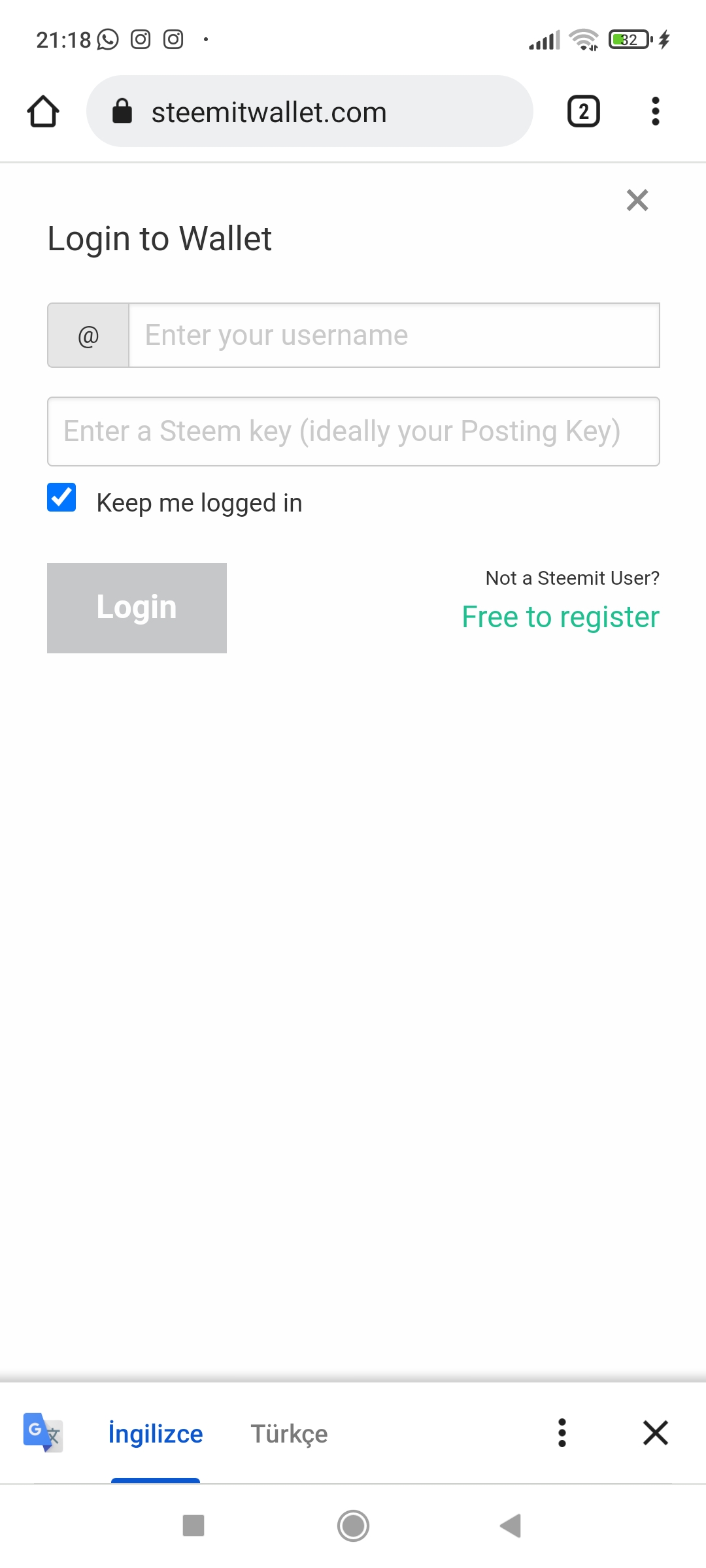The width and height of the screenshot is (706, 1568).
Task: Uncheck Keep me logged in
Action: click(x=61, y=497)
